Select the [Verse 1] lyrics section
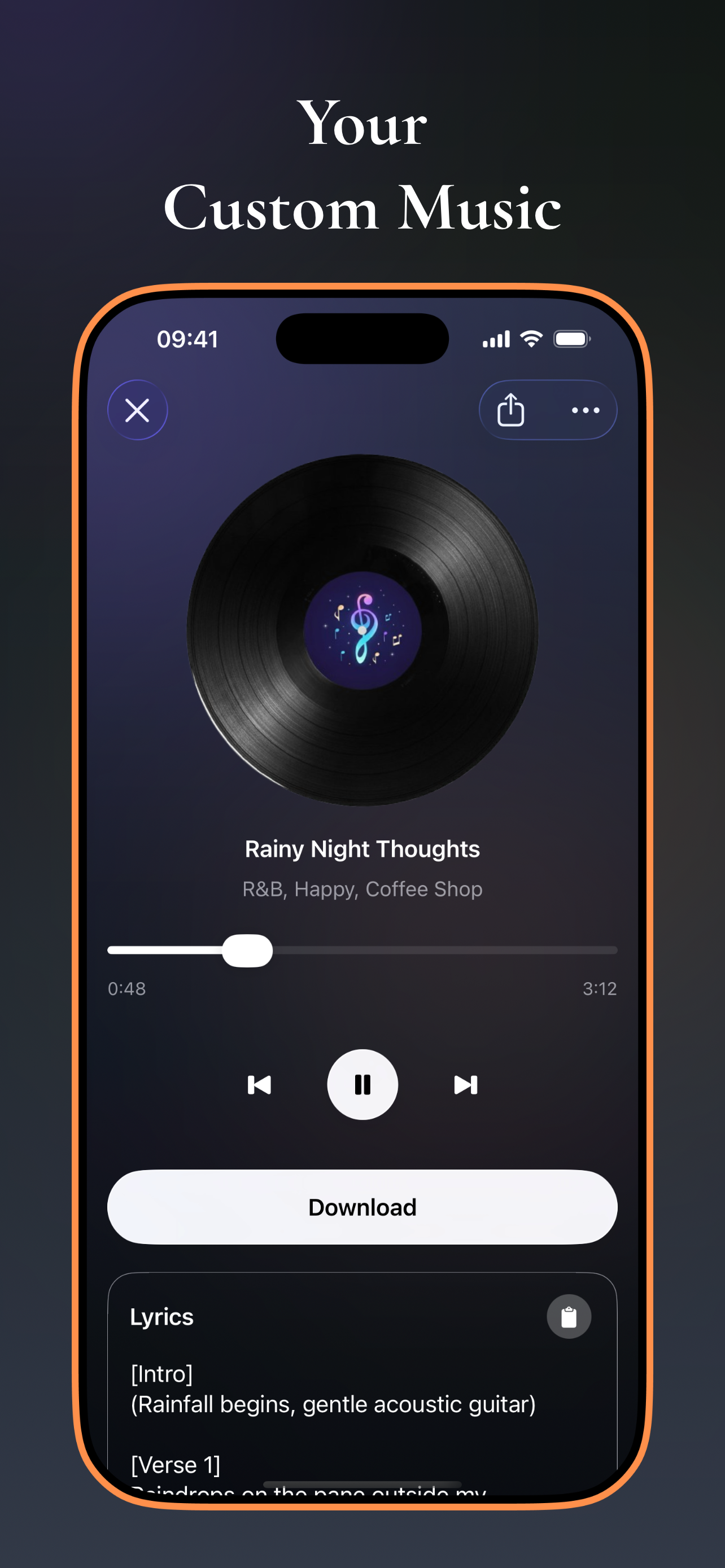Image resolution: width=725 pixels, height=1568 pixels. (x=175, y=1465)
